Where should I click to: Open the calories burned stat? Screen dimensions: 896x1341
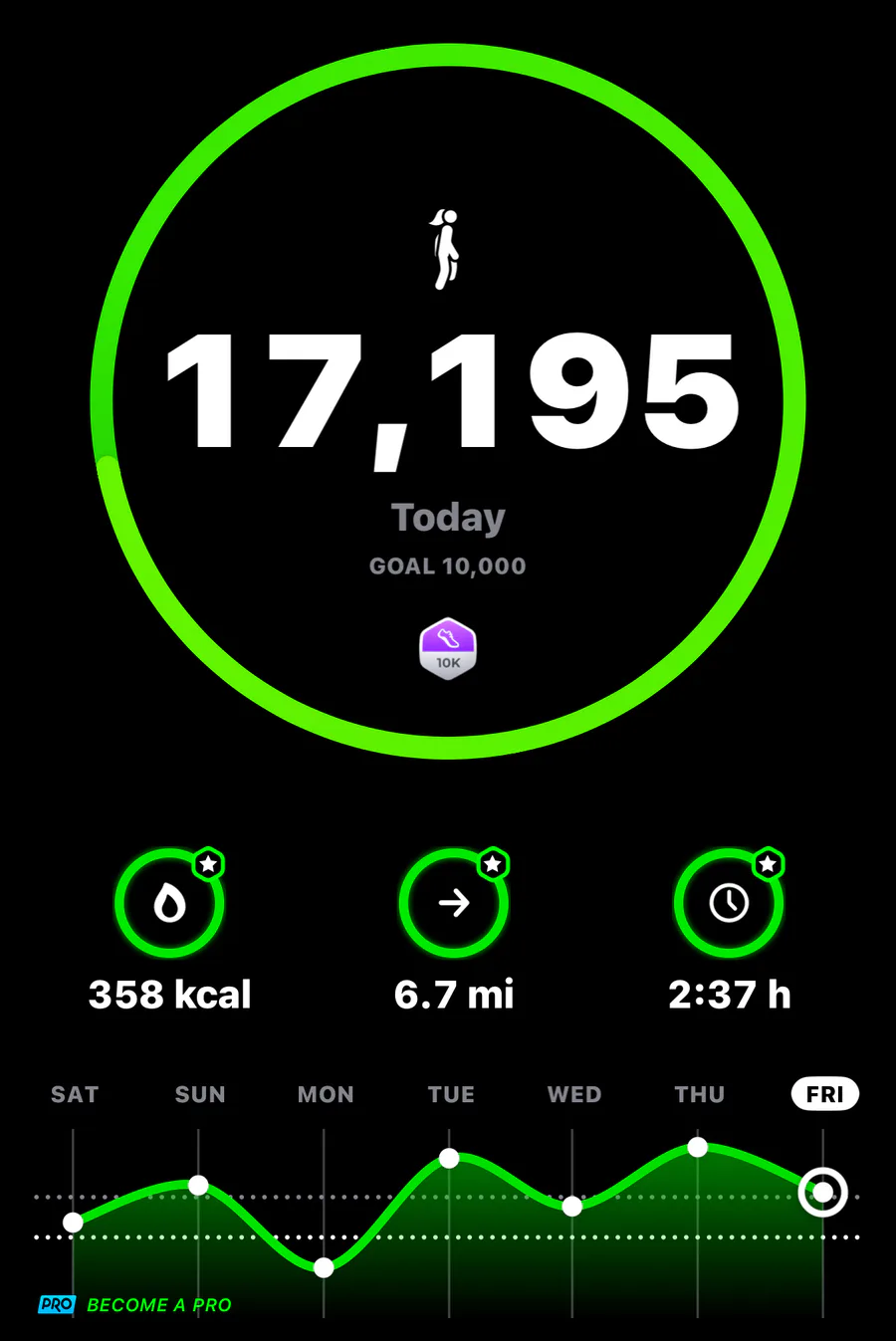pyautogui.click(x=169, y=904)
